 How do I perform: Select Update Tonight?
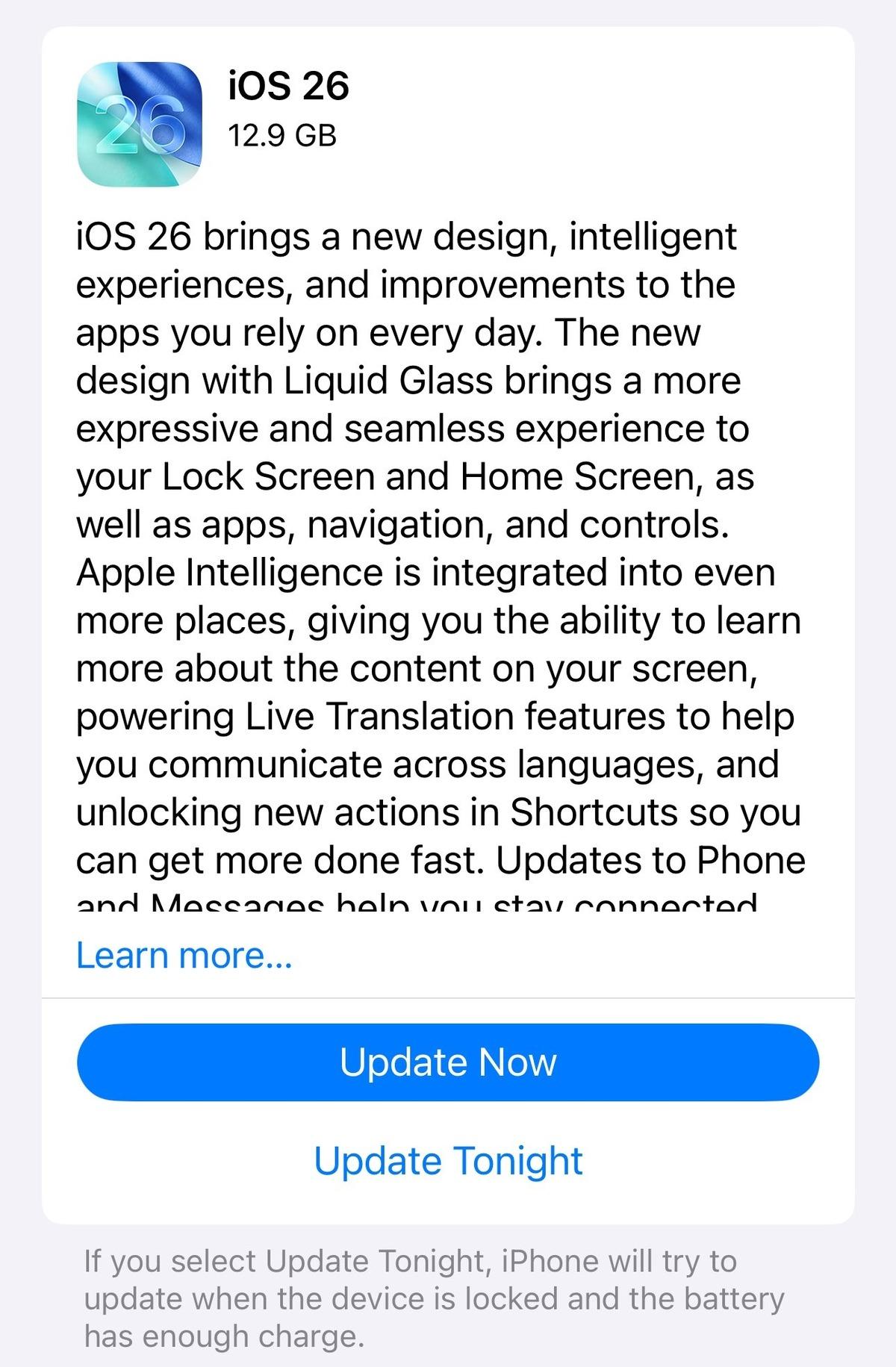[x=447, y=1160]
